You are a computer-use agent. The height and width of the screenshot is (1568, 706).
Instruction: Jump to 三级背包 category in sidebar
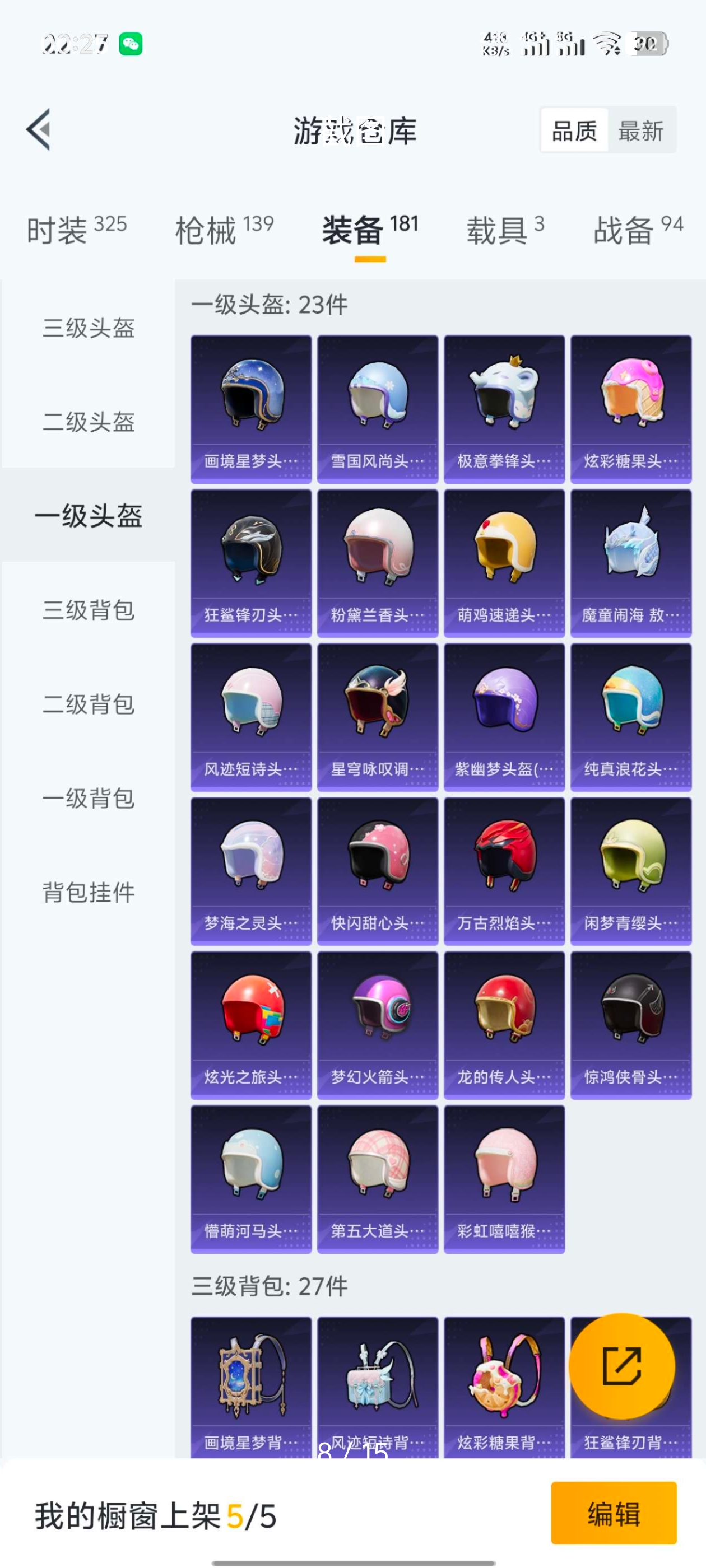[x=89, y=610]
